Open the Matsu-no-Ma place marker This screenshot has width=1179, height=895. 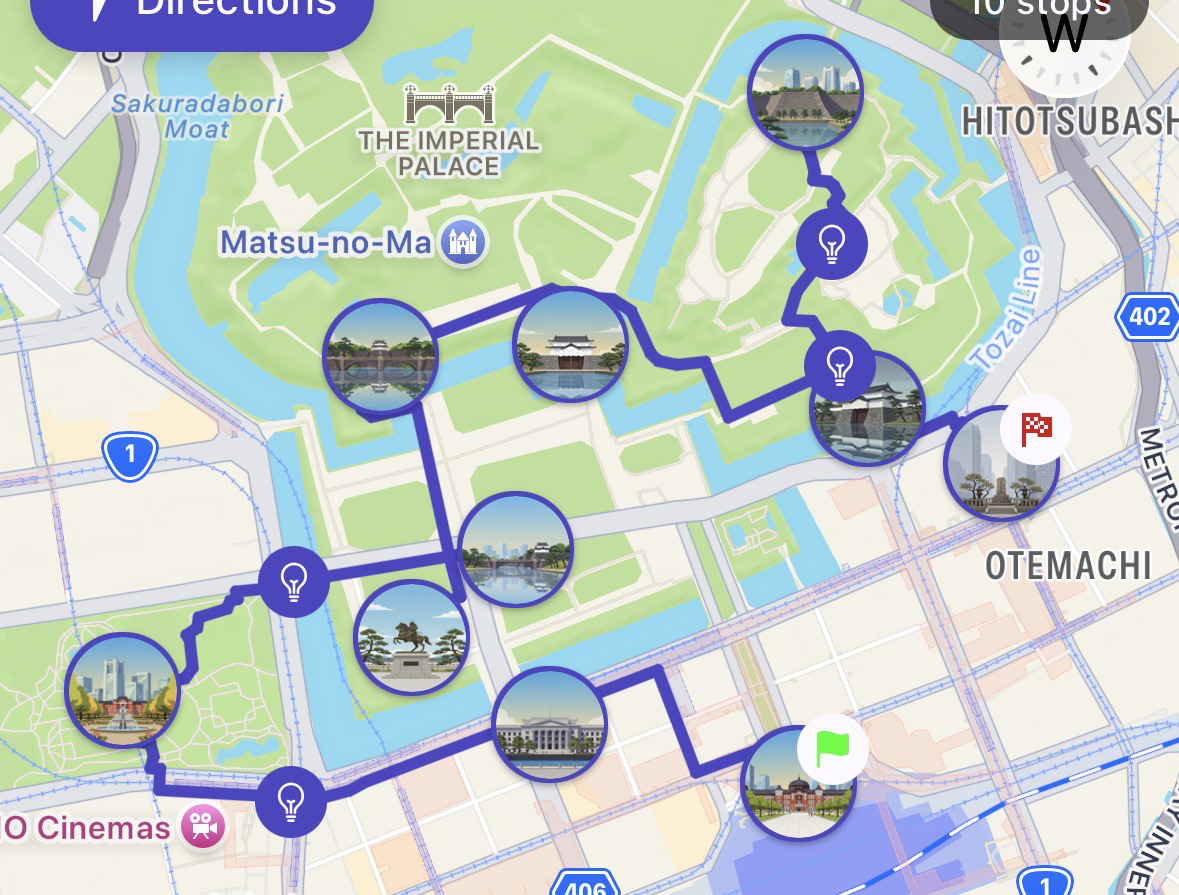coord(464,241)
